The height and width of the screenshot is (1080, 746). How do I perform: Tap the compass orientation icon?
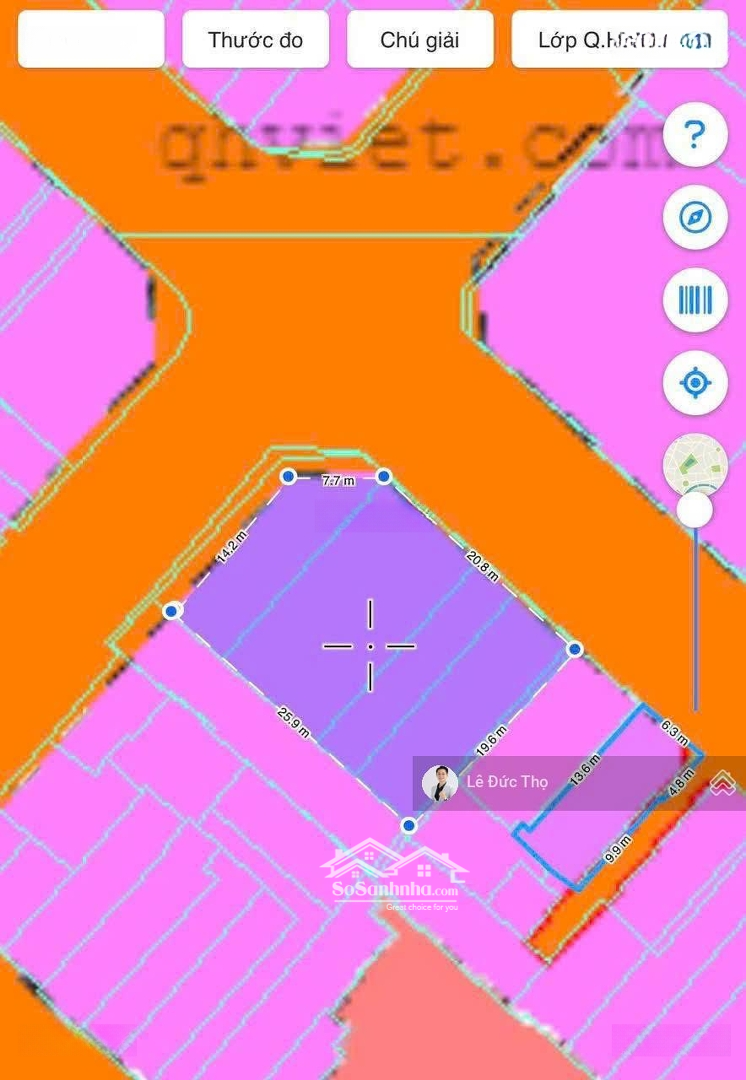tap(695, 217)
